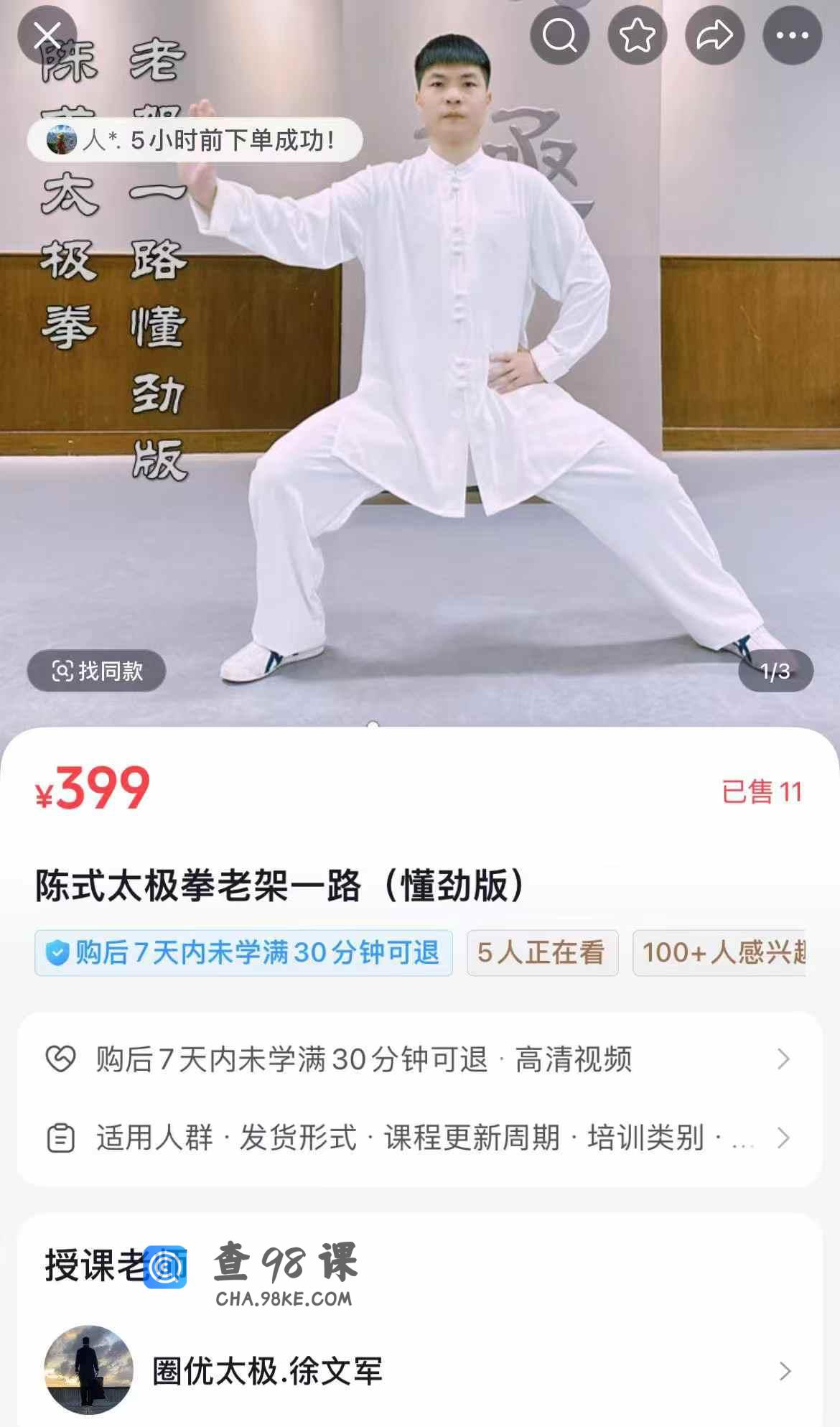840x1427 pixels.
Task: Favorite this course with the star
Action: [x=637, y=35]
